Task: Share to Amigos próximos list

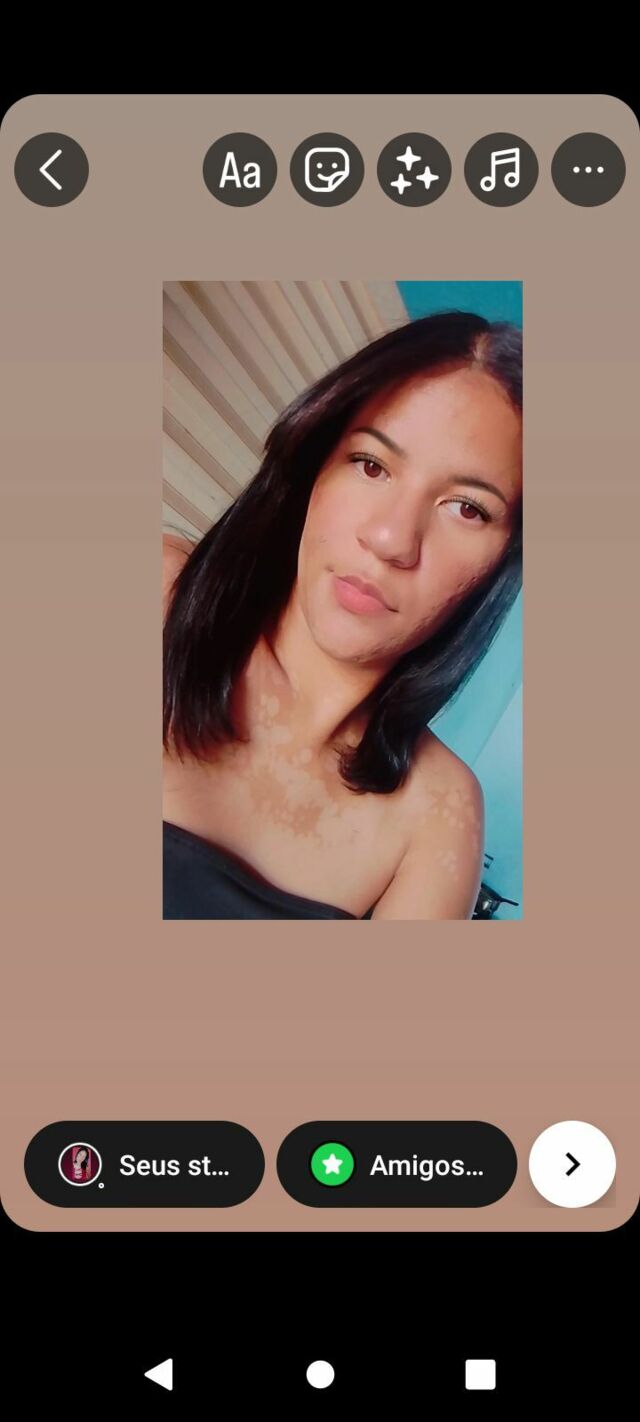Action: pos(396,1164)
